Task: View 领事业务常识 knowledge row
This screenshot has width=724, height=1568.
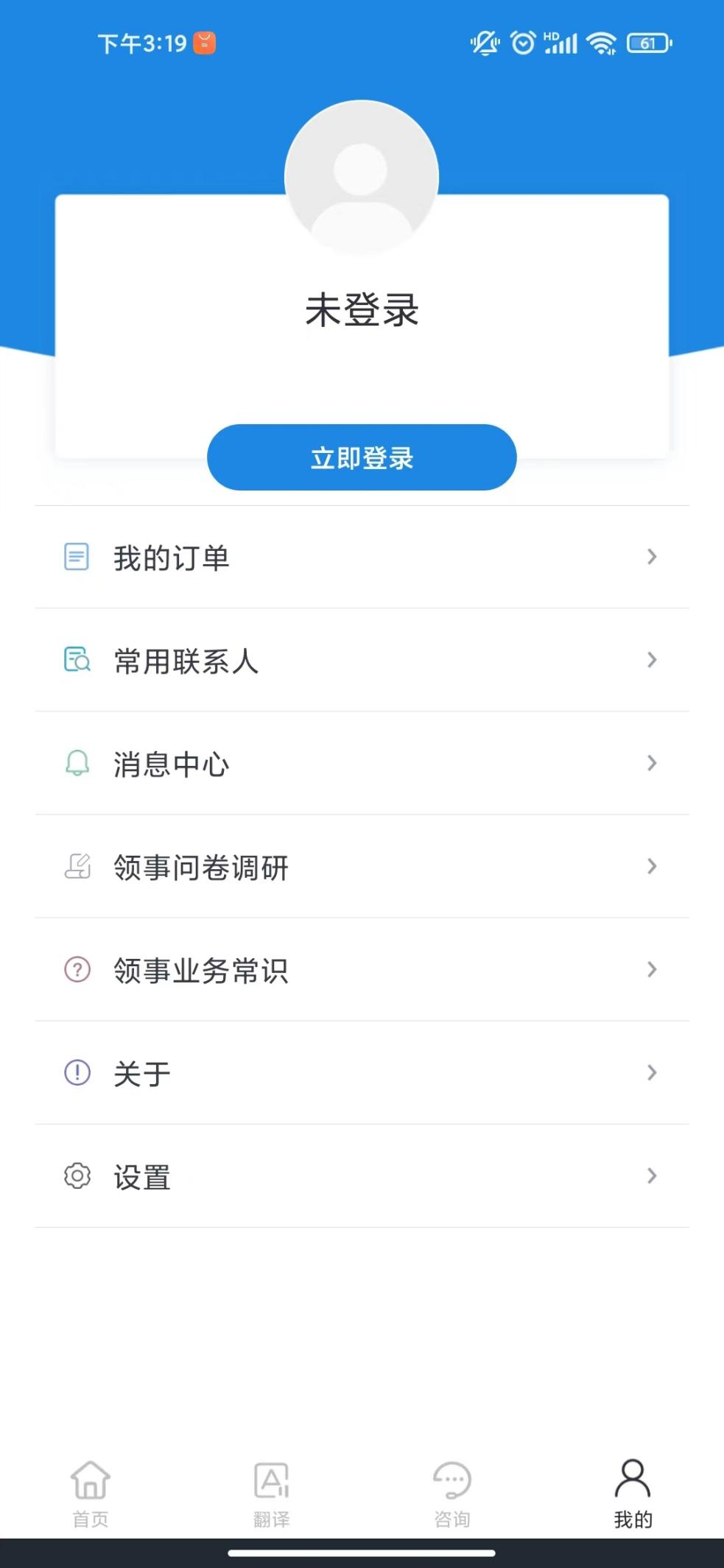Action: 362,970
